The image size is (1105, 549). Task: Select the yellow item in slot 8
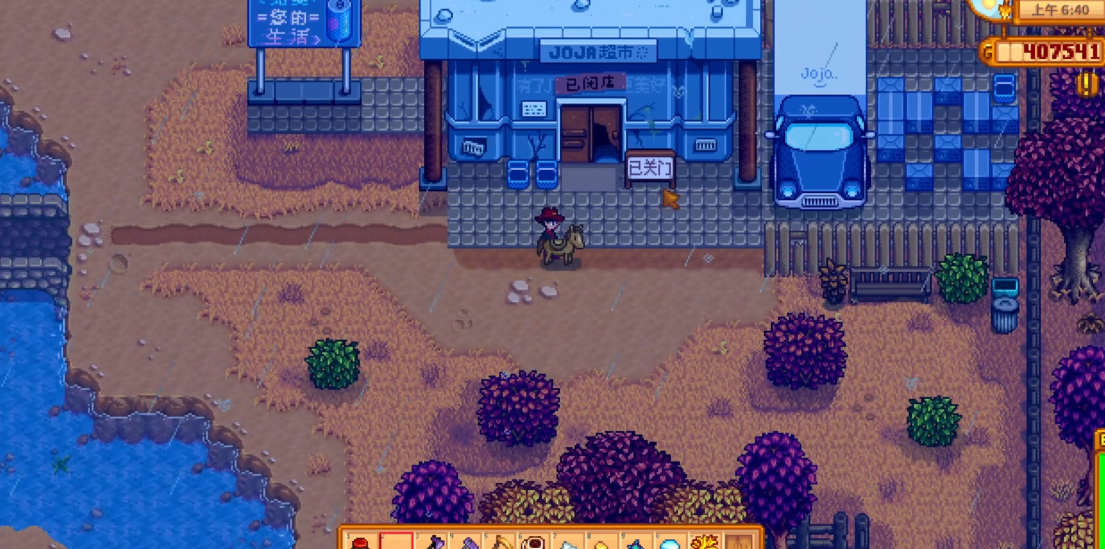click(x=601, y=543)
